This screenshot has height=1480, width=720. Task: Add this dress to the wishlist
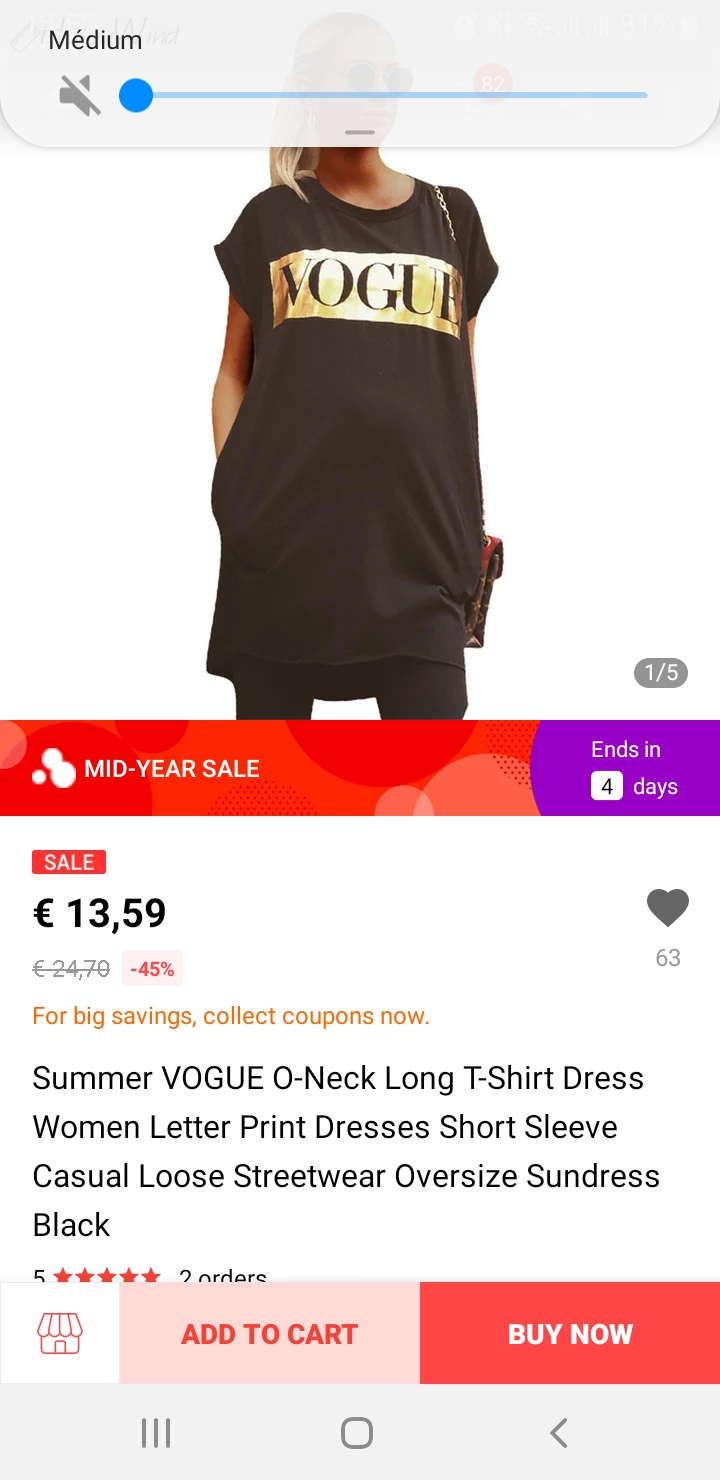pos(667,908)
